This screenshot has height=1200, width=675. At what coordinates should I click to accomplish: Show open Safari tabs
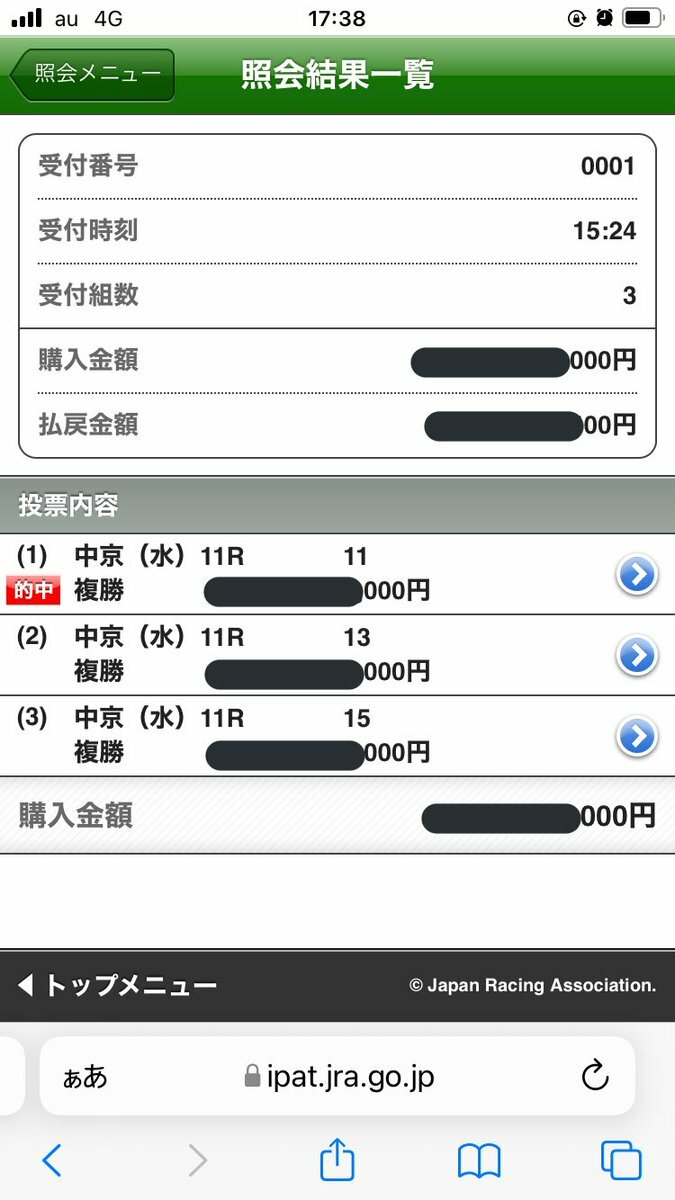(x=621, y=1160)
